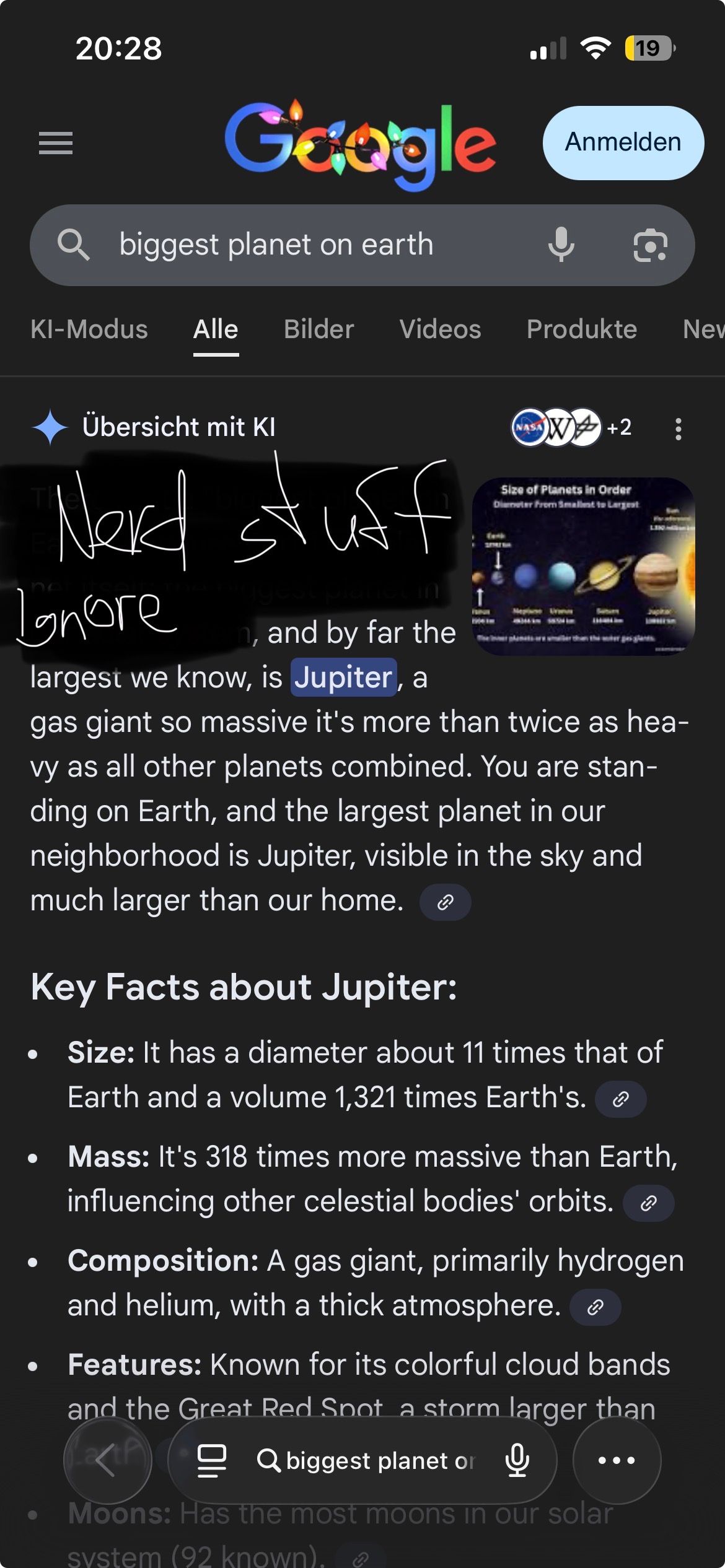
Task: Open the source link for the Size fact
Action: (620, 1099)
